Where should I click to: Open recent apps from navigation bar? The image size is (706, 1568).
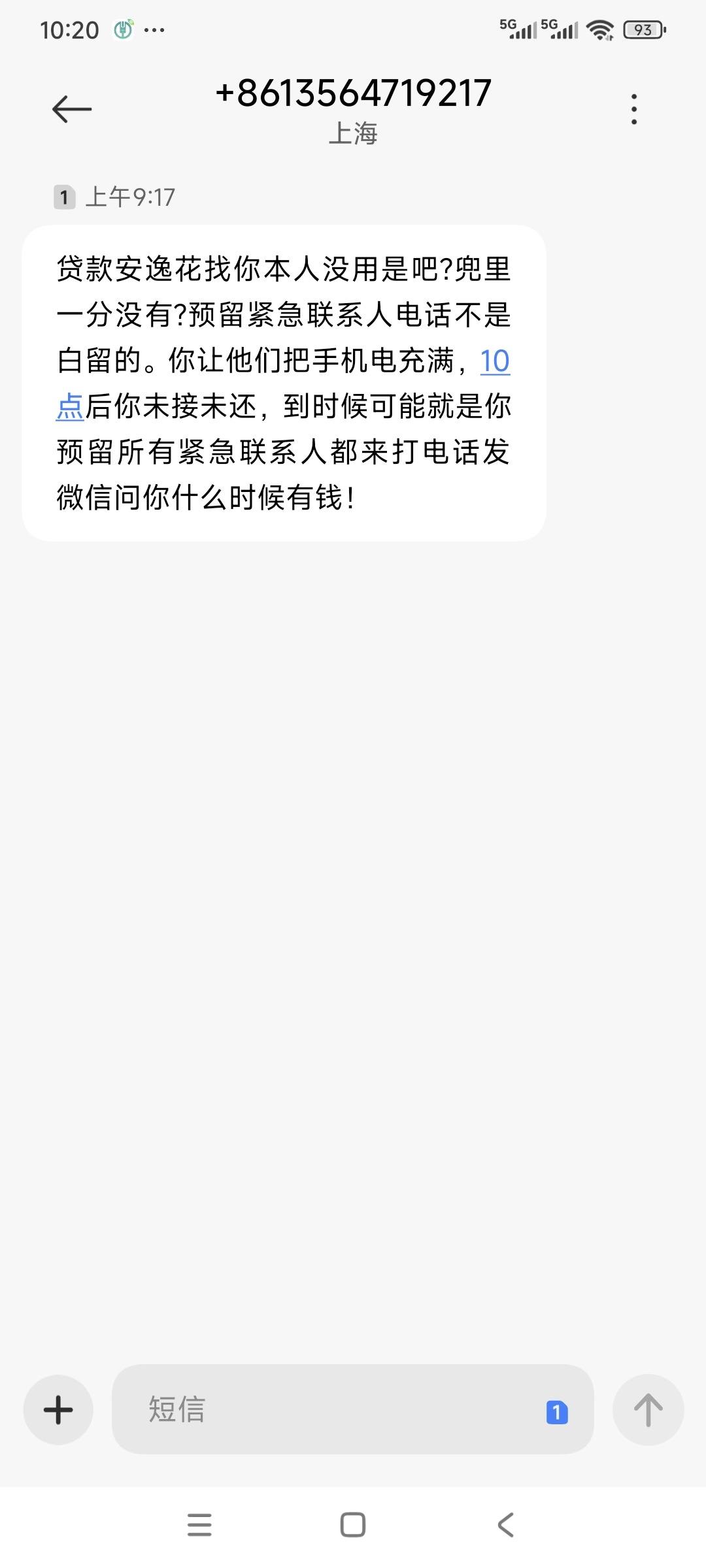point(199,1524)
